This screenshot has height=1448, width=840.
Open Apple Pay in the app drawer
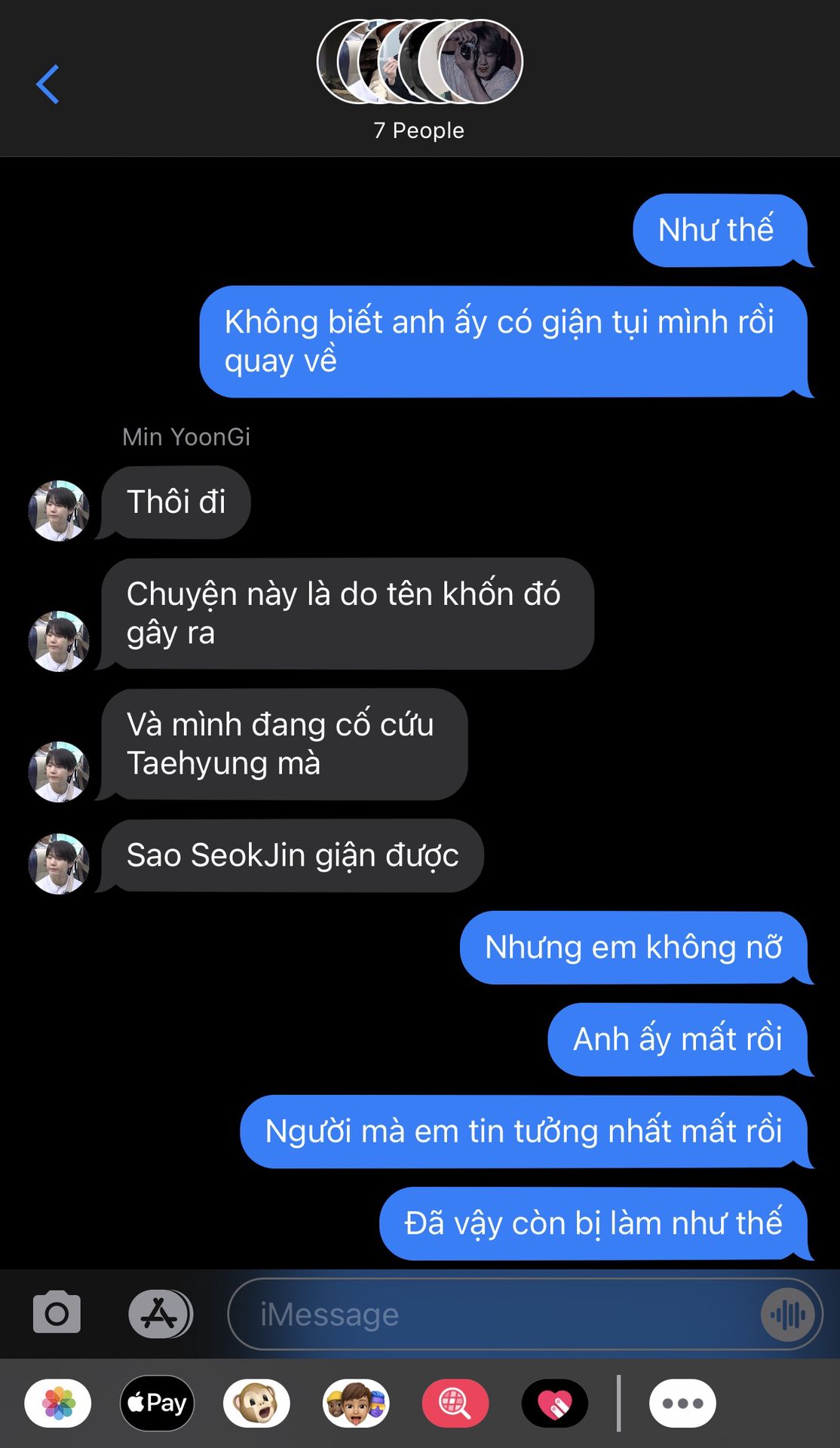click(157, 1404)
